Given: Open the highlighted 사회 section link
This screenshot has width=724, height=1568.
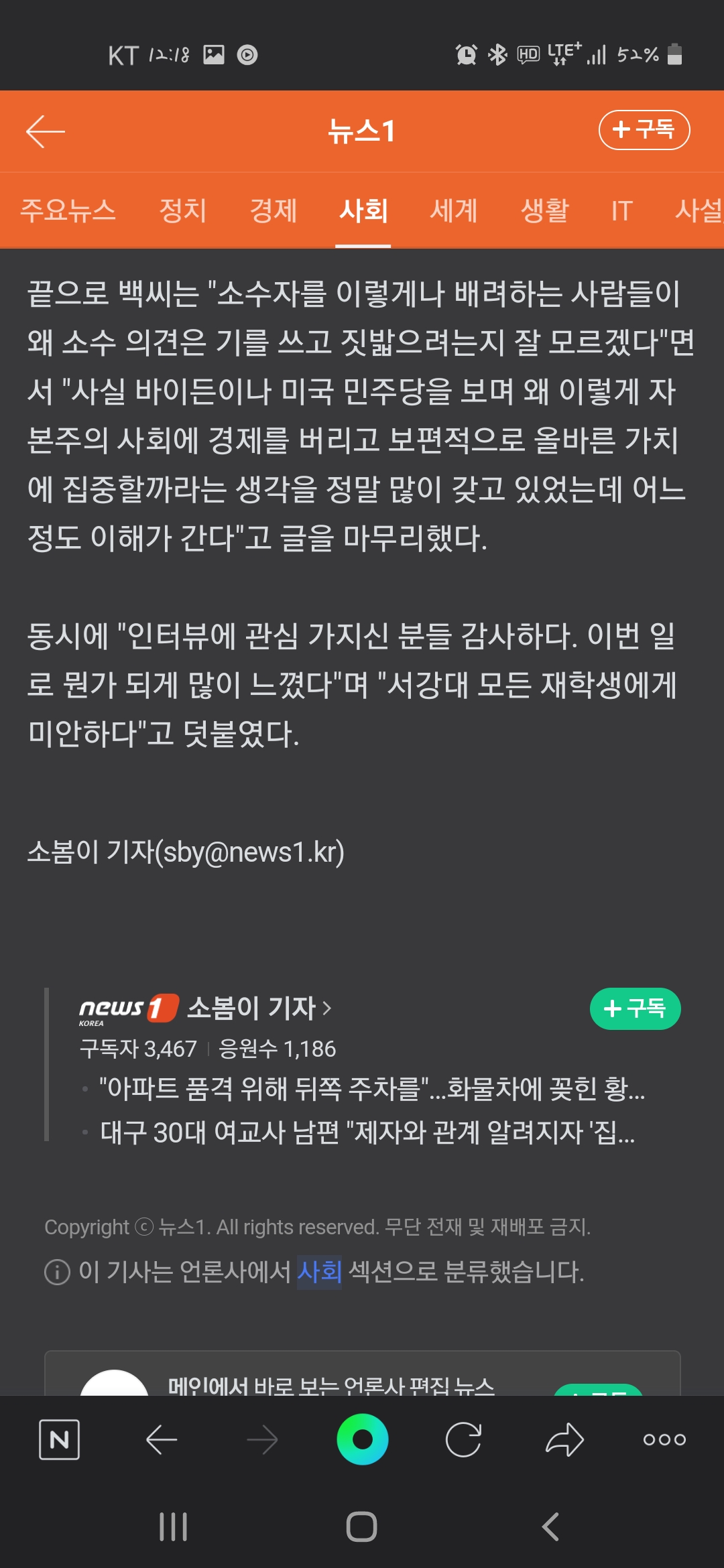Looking at the screenshot, I should coord(319,1271).
